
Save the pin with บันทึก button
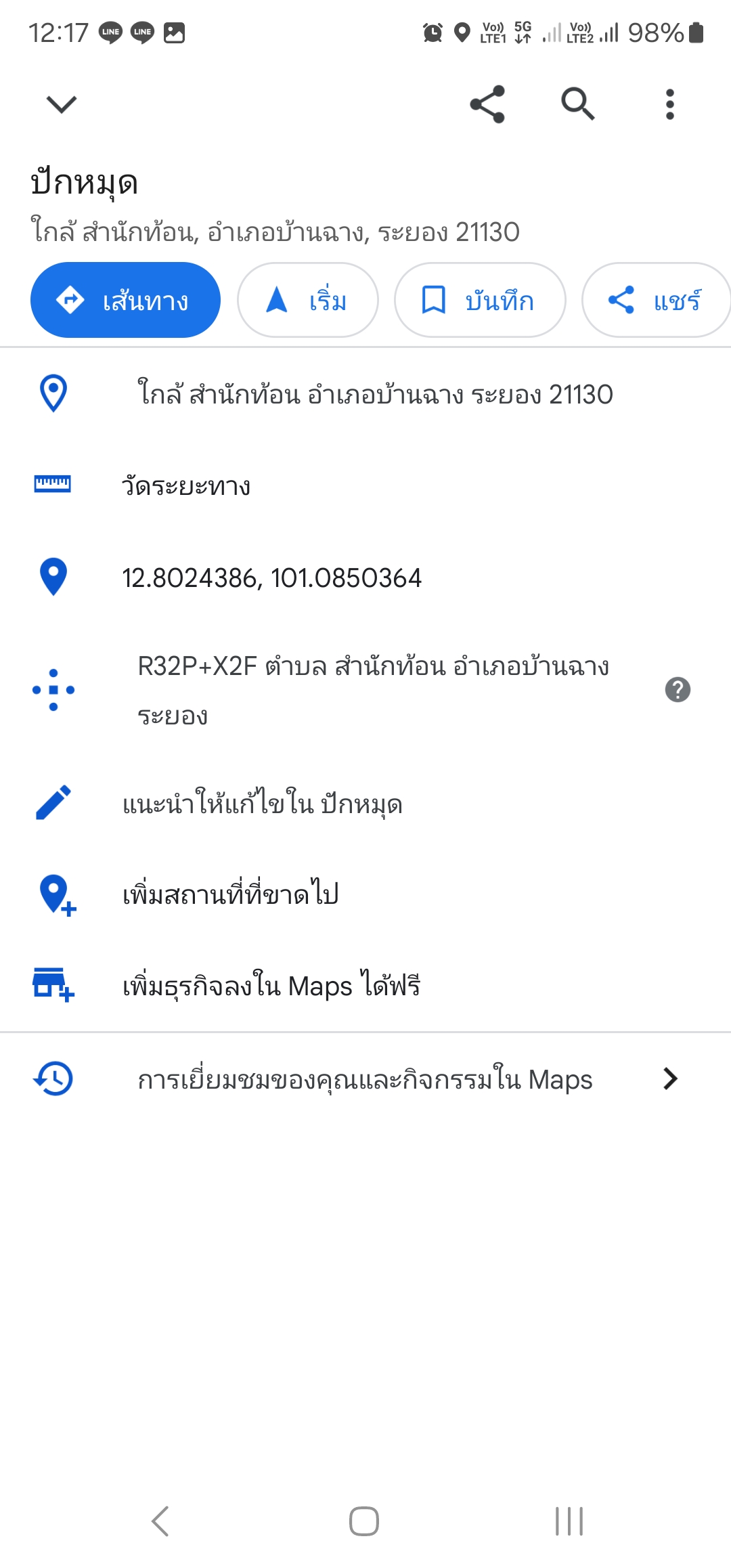(479, 300)
